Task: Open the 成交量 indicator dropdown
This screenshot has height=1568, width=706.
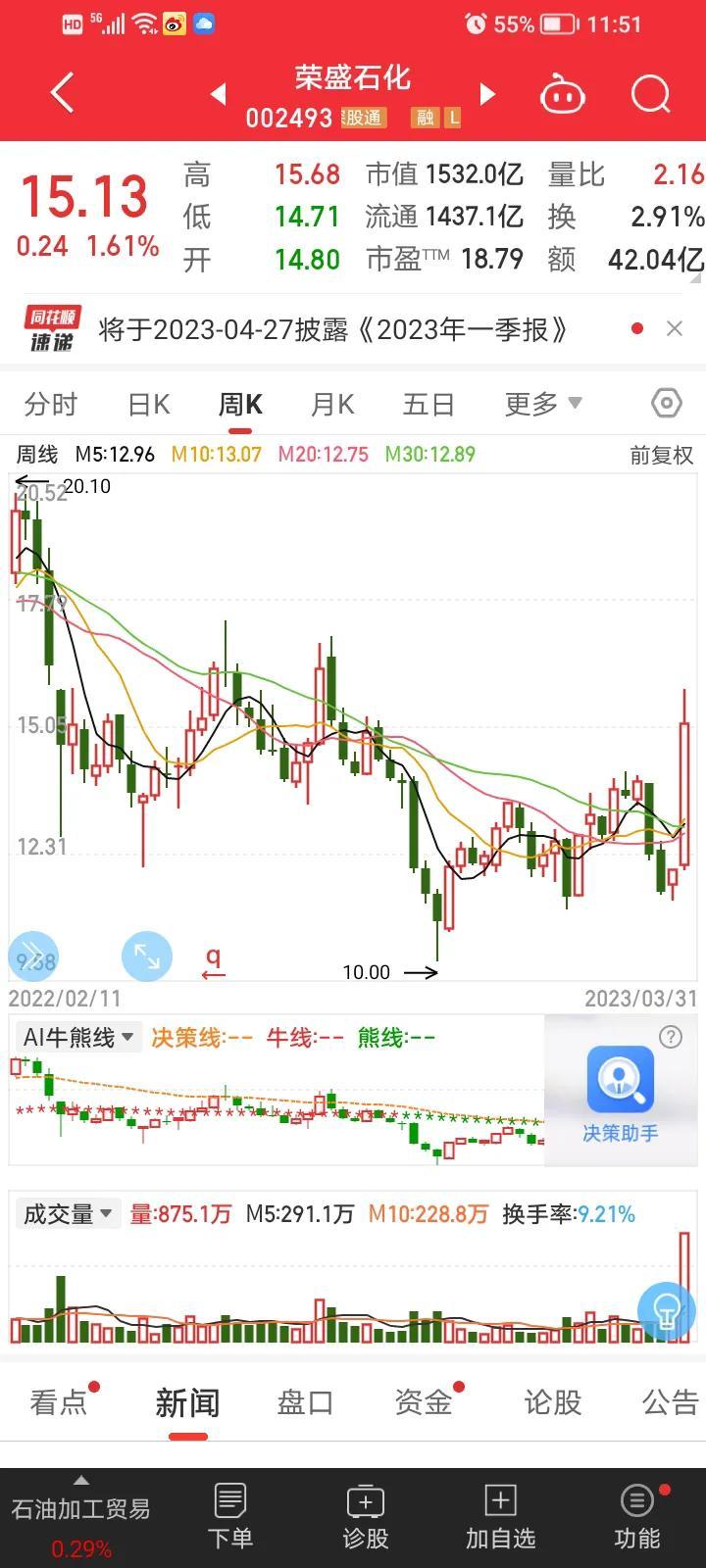Action: pos(68,1214)
